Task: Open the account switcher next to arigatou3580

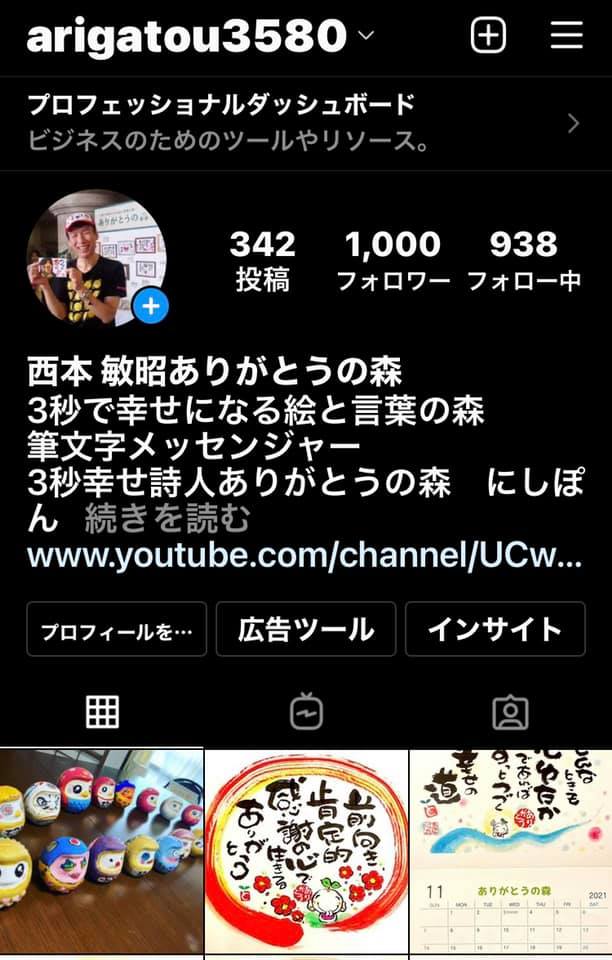Action: (x=365, y=37)
